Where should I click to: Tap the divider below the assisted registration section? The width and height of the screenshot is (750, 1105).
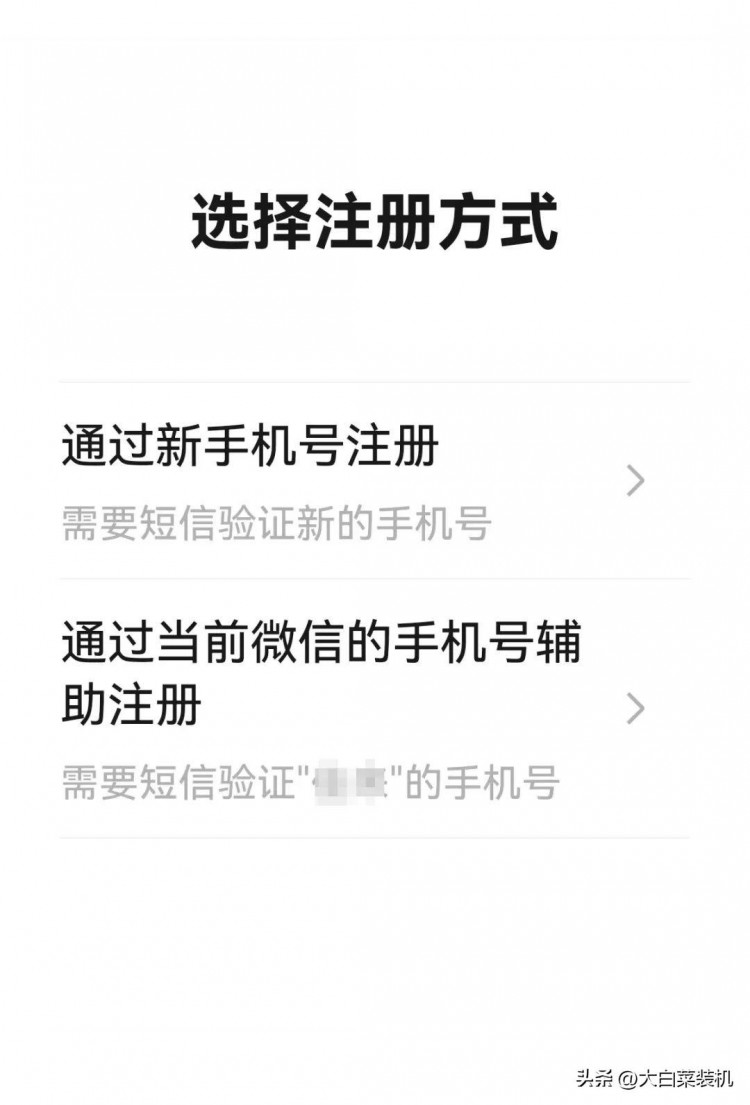(x=375, y=838)
